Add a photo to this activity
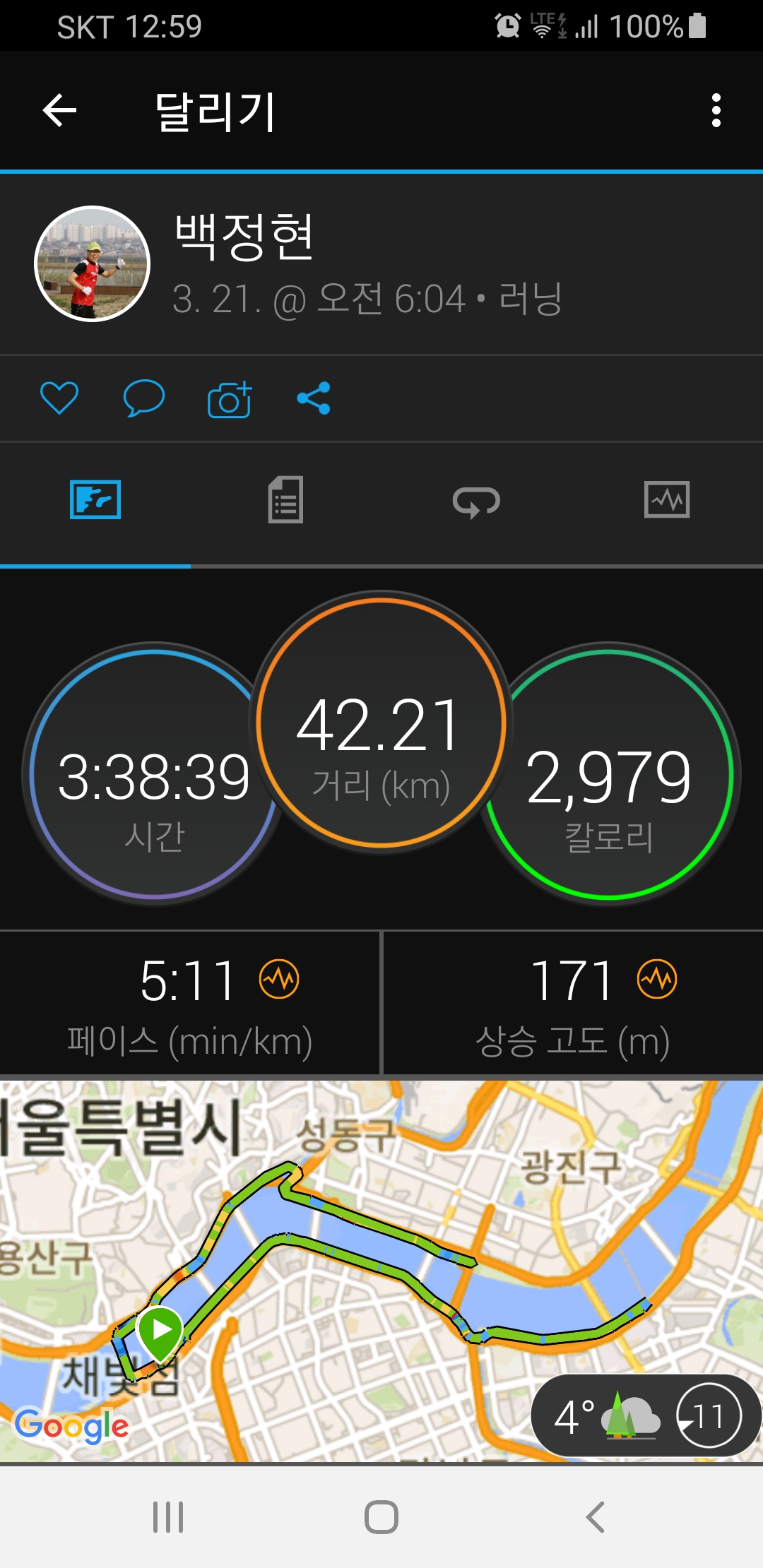 point(230,399)
